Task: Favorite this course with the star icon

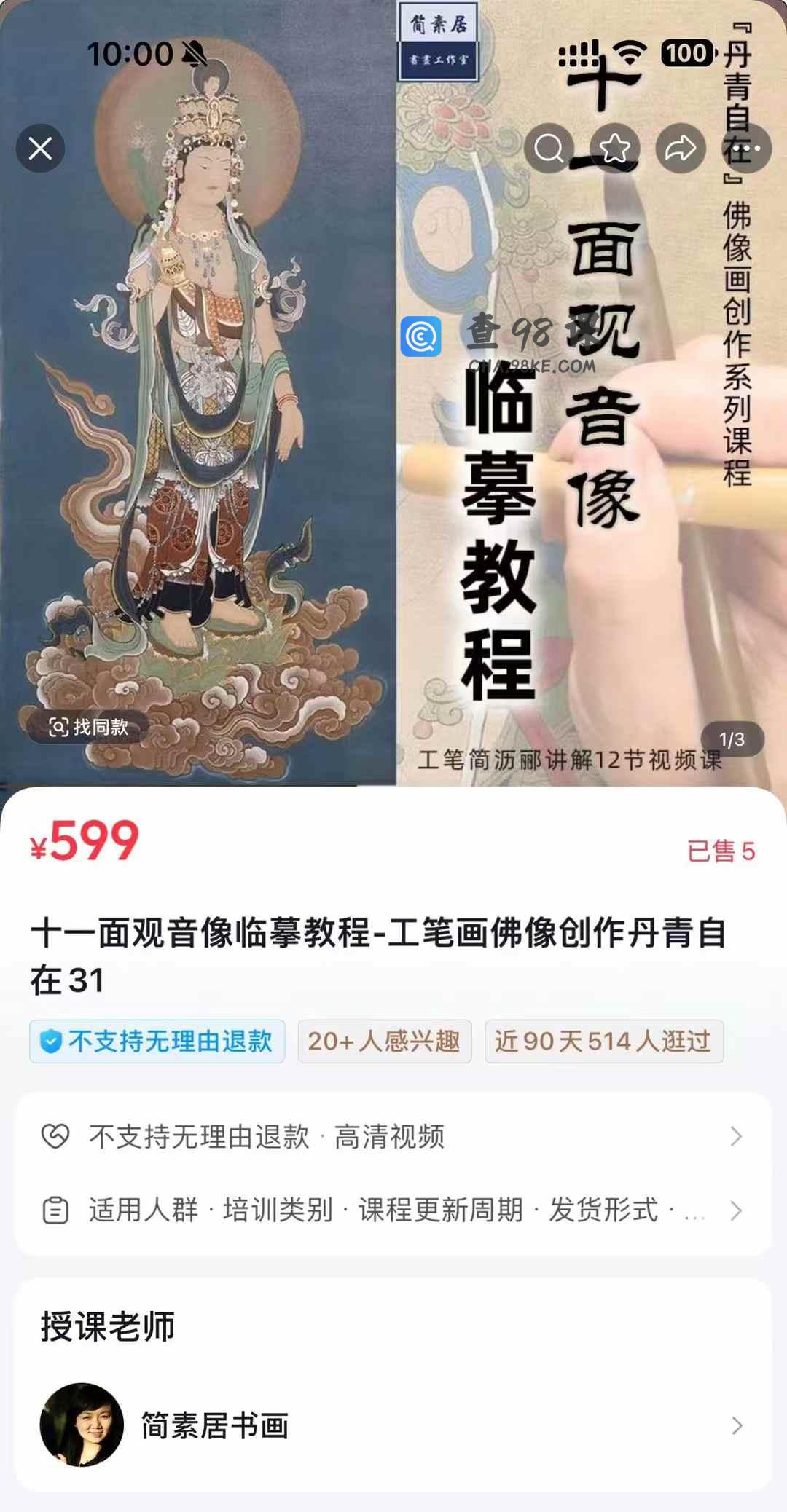Action: (x=614, y=149)
